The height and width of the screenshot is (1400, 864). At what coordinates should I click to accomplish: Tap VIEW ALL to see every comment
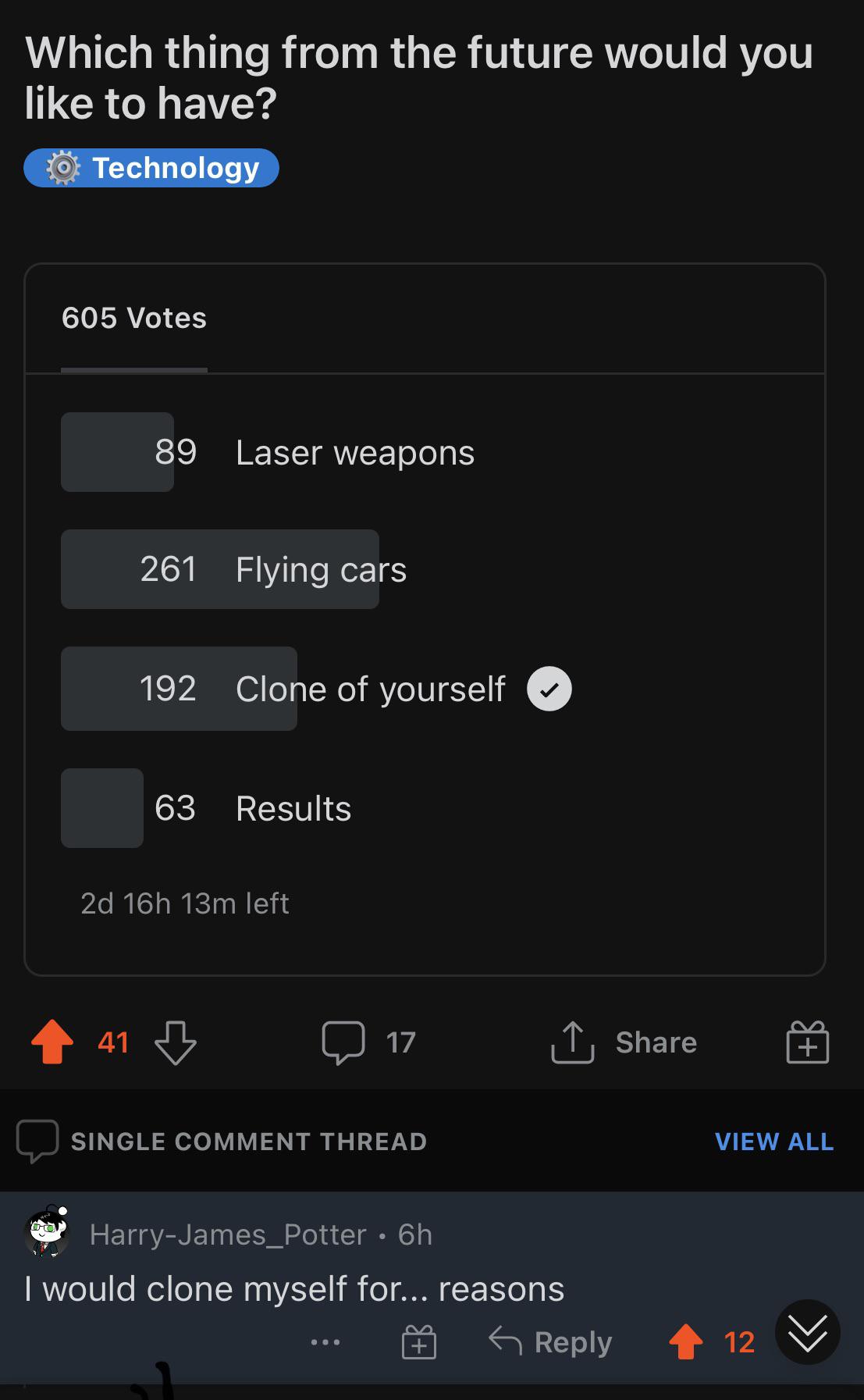click(773, 1141)
